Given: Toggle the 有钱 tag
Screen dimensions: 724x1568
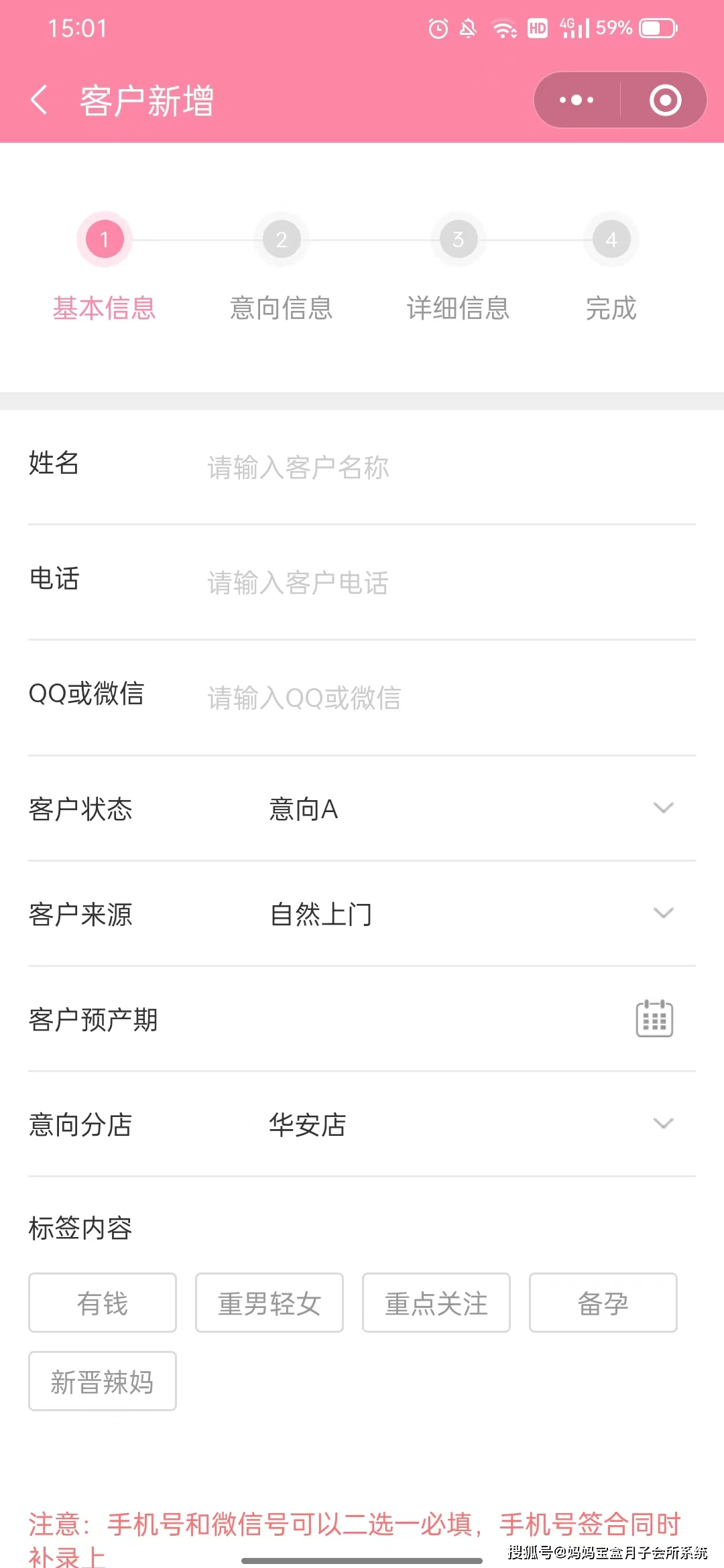Looking at the screenshot, I should (x=102, y=1302).
